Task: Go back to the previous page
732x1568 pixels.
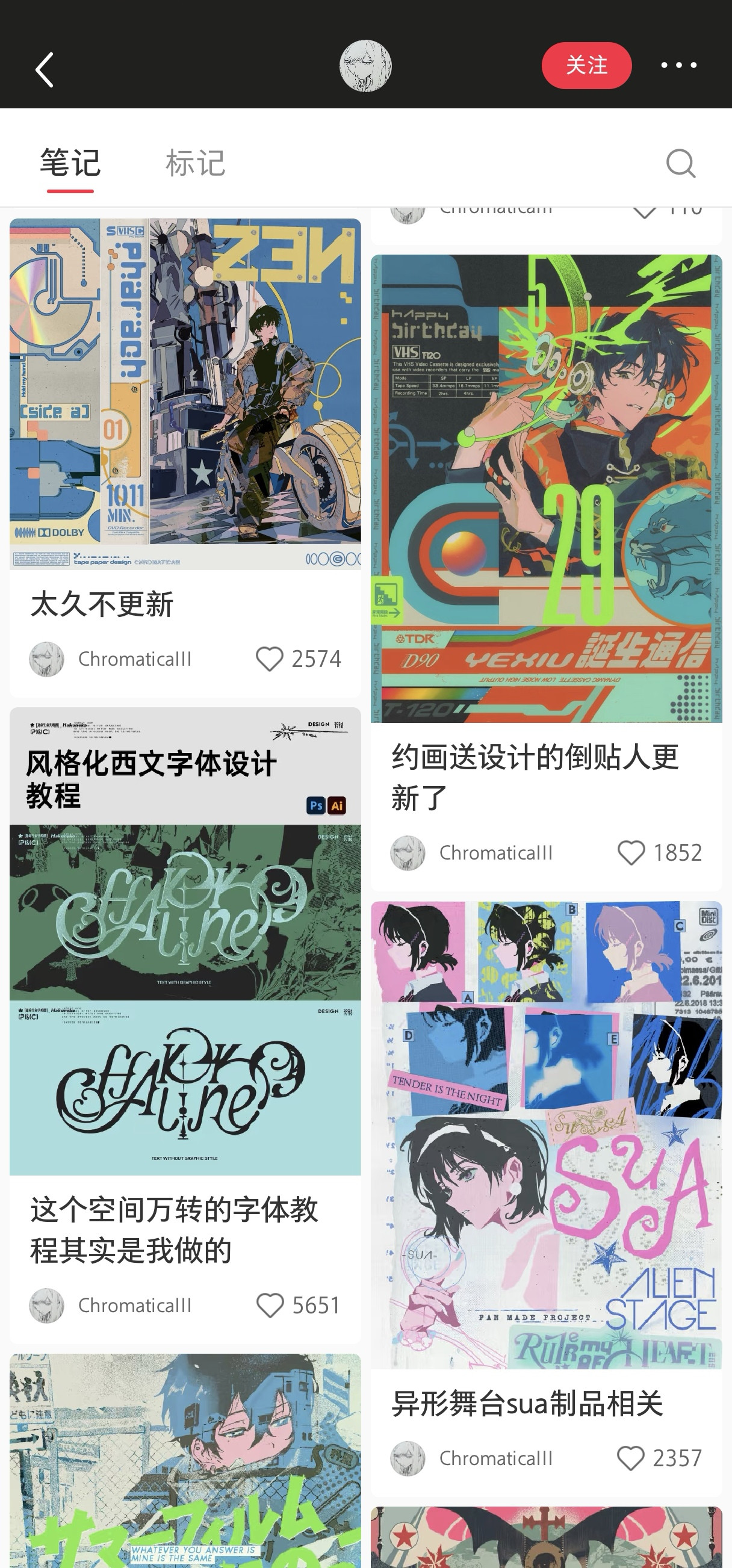Action: [x=44, y=69]
